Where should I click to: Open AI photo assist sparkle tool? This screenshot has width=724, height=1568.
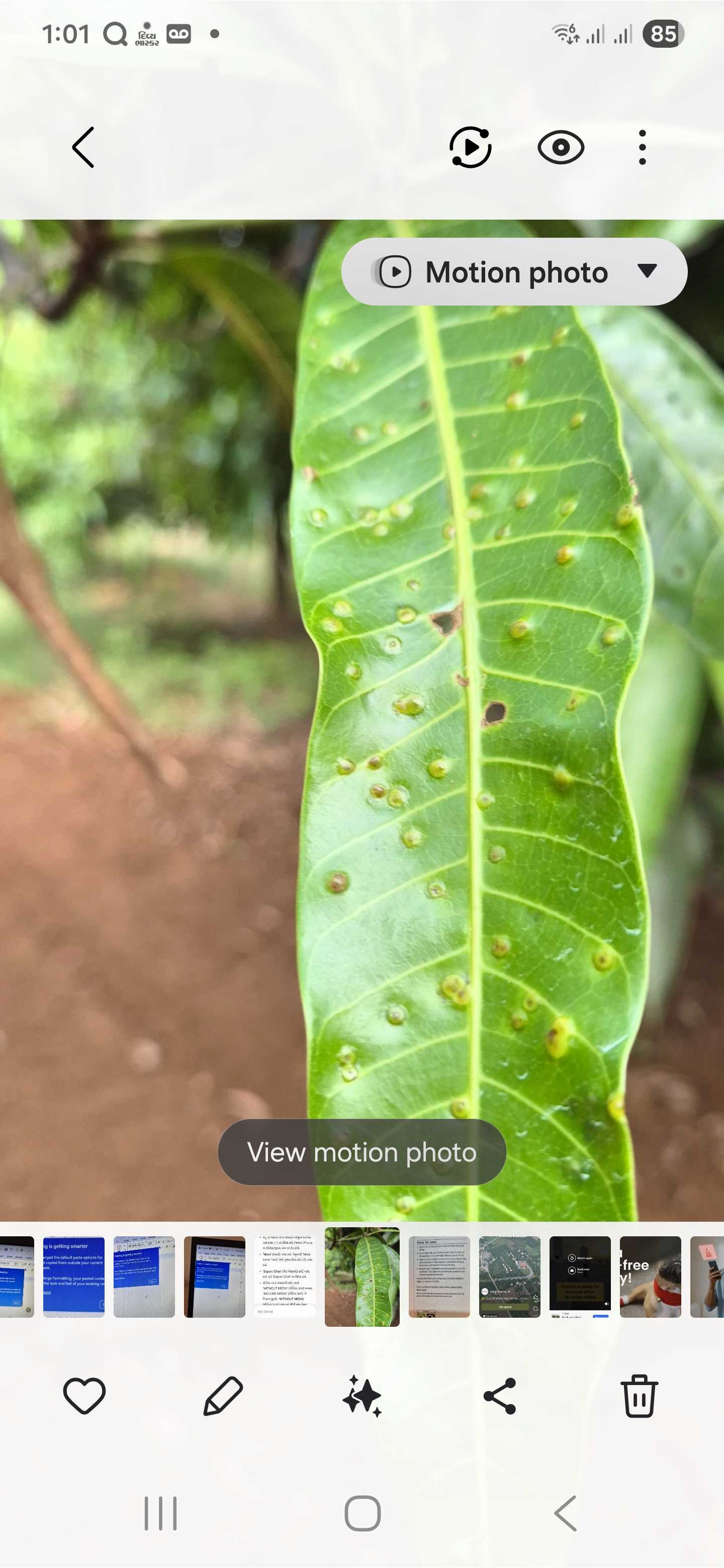pyautogui.click(x=363, y=1395)
